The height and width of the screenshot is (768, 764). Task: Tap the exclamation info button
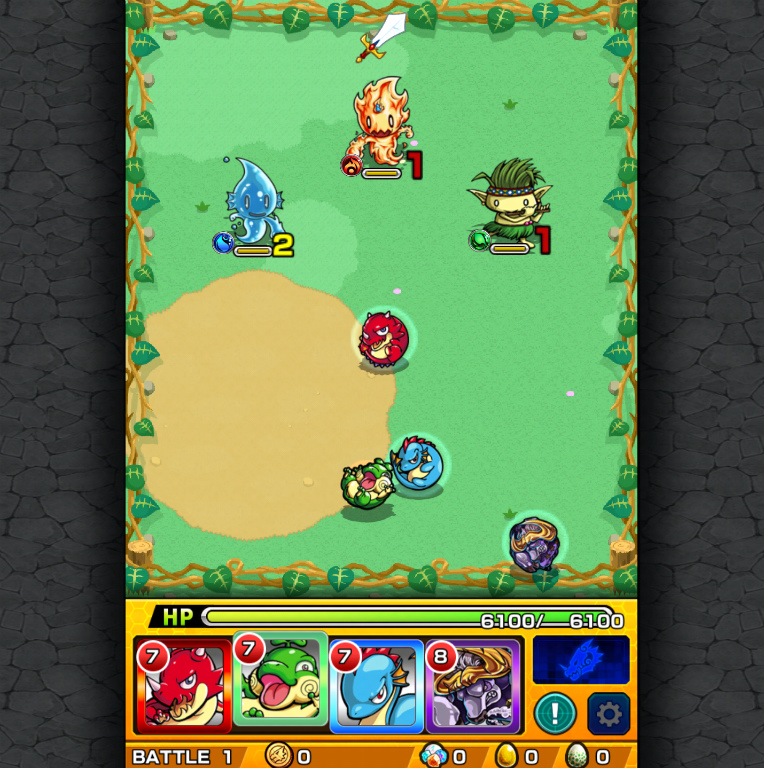tap(554, 714)
